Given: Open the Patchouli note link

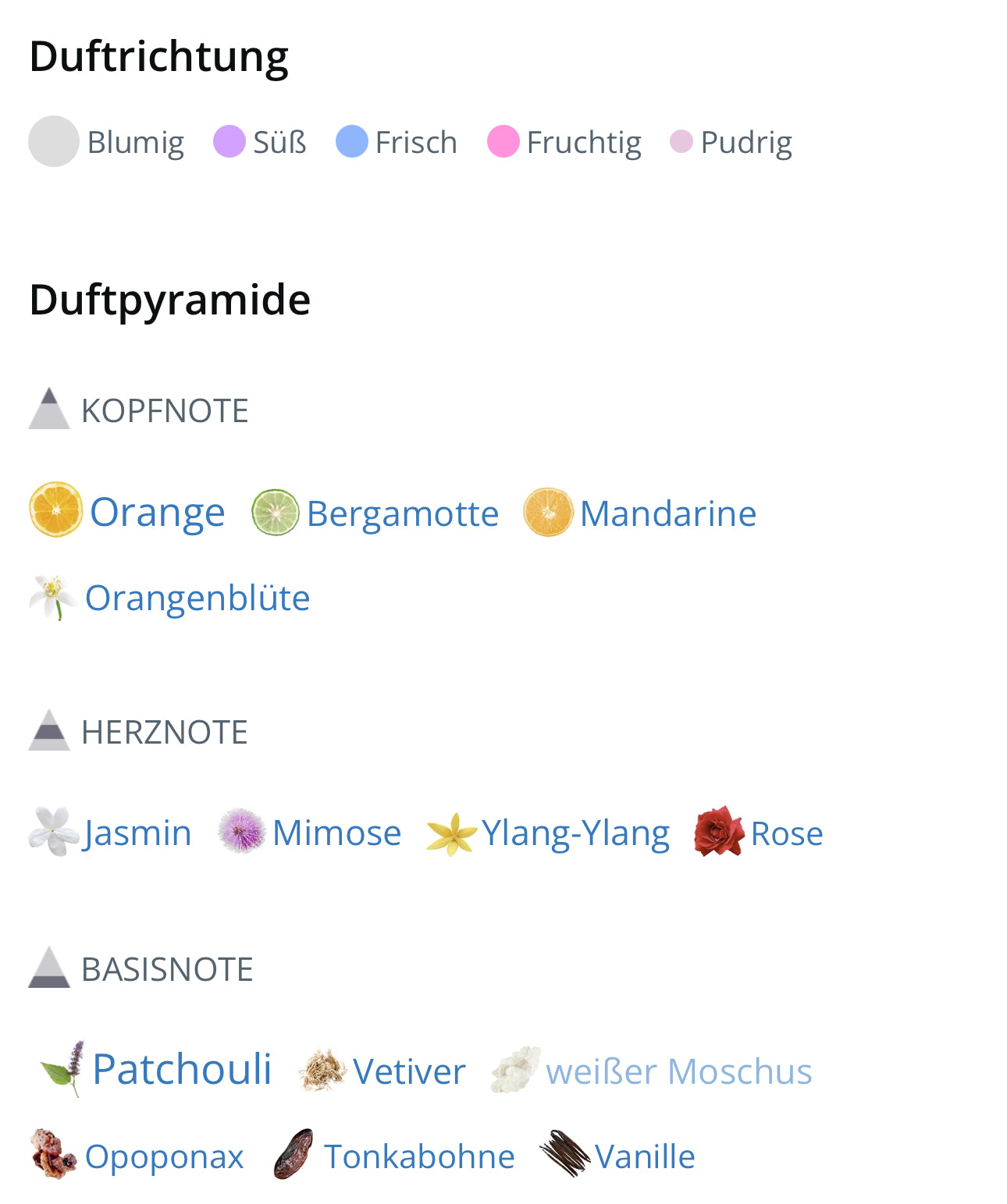Looking at the screenshot, I should point(181,1069).
